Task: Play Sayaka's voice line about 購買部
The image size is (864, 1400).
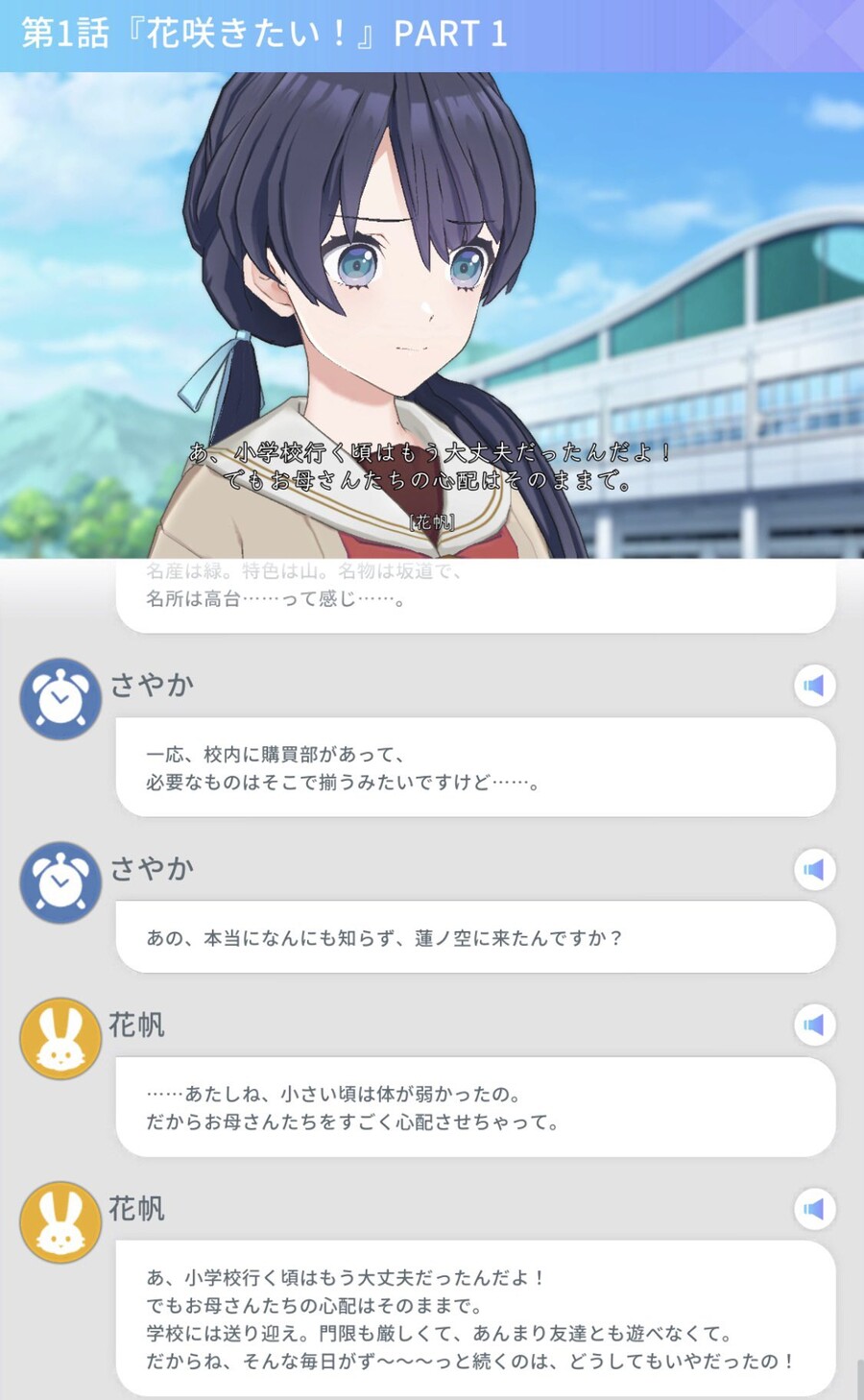Action: pos(814,686)
